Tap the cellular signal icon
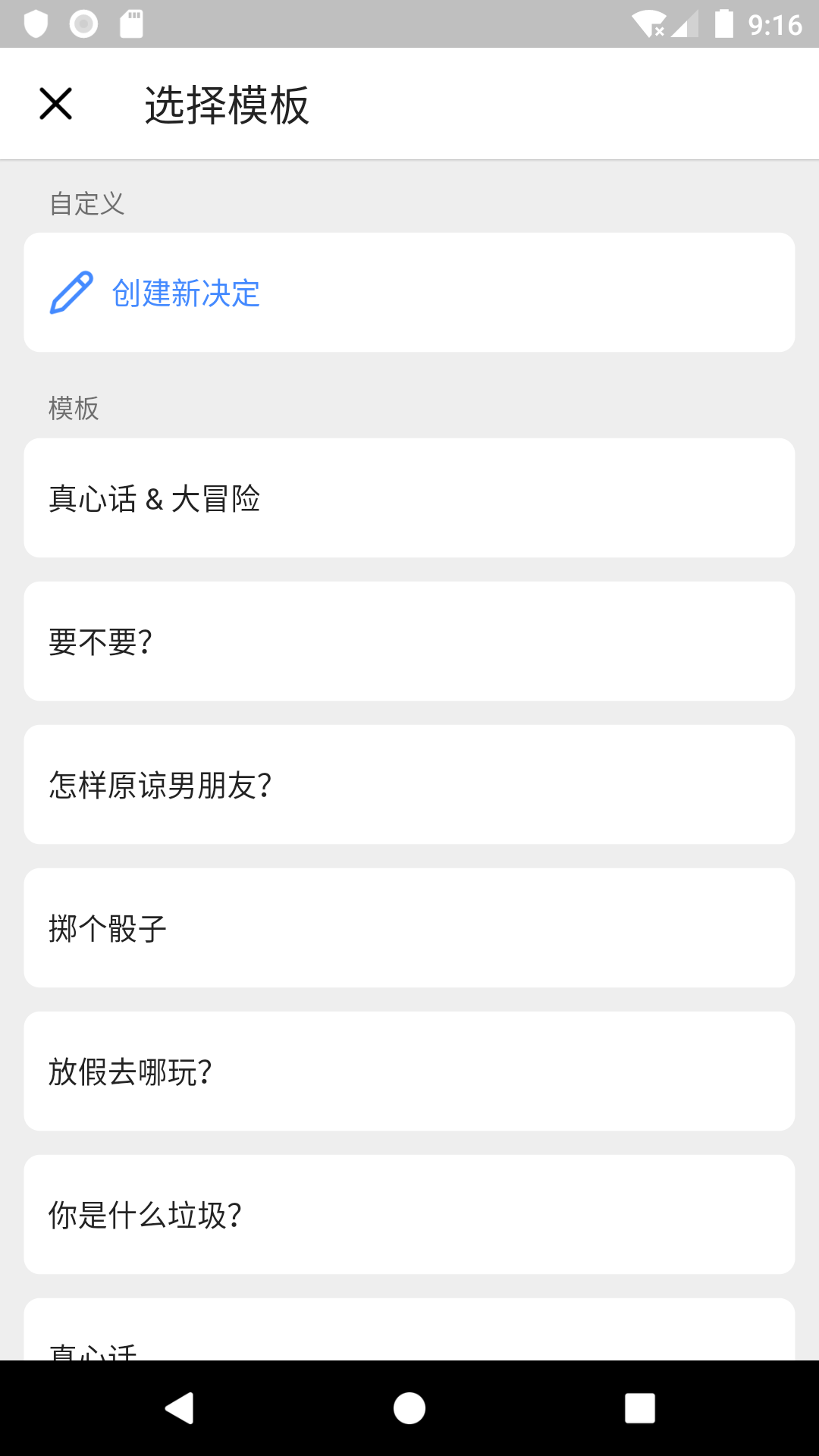This screenshot has height=1456, width=819. click(x=683, y=23)
